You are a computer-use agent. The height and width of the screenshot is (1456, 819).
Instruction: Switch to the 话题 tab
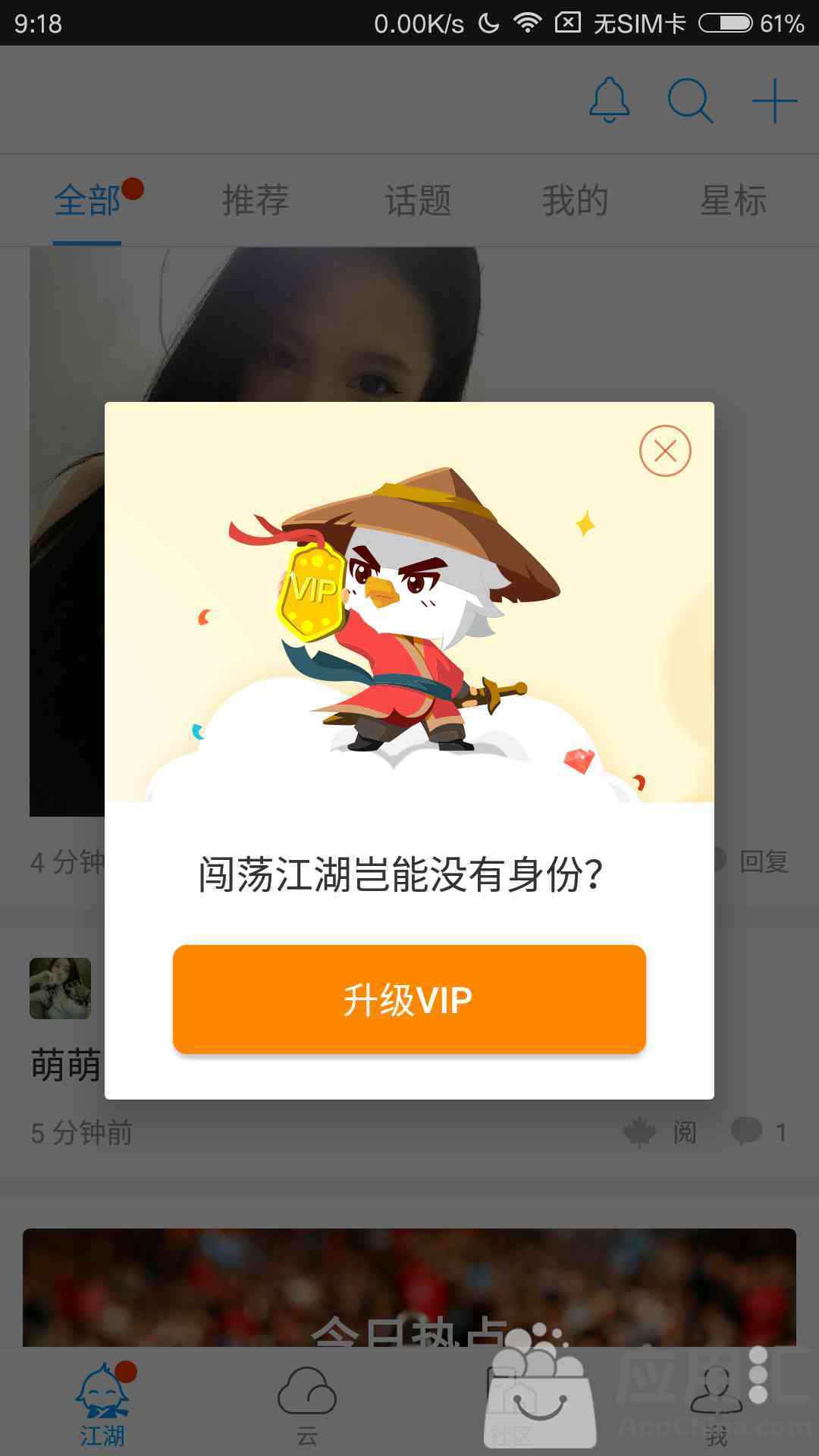418,201
